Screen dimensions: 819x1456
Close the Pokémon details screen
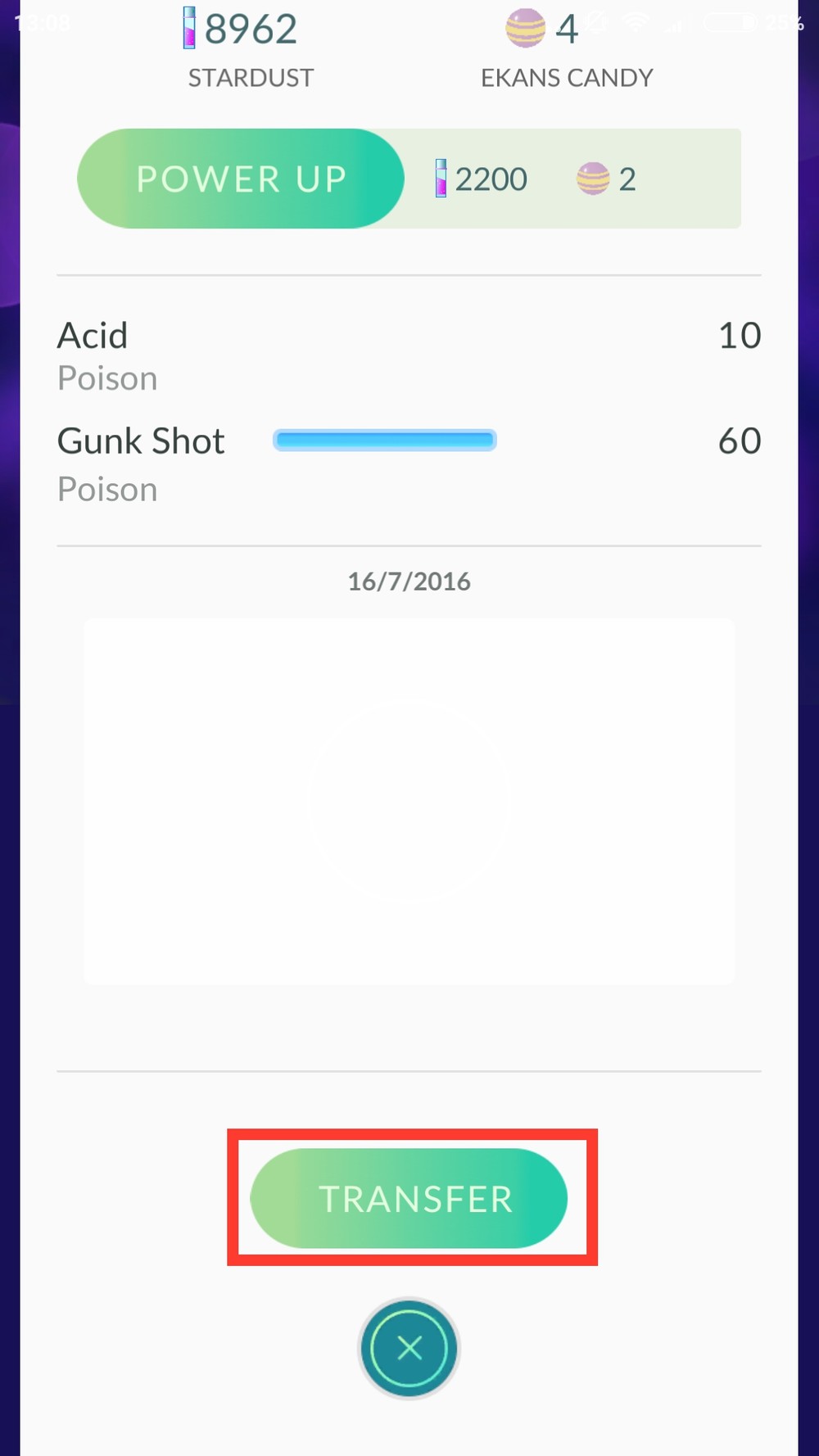pos(409,1347)
